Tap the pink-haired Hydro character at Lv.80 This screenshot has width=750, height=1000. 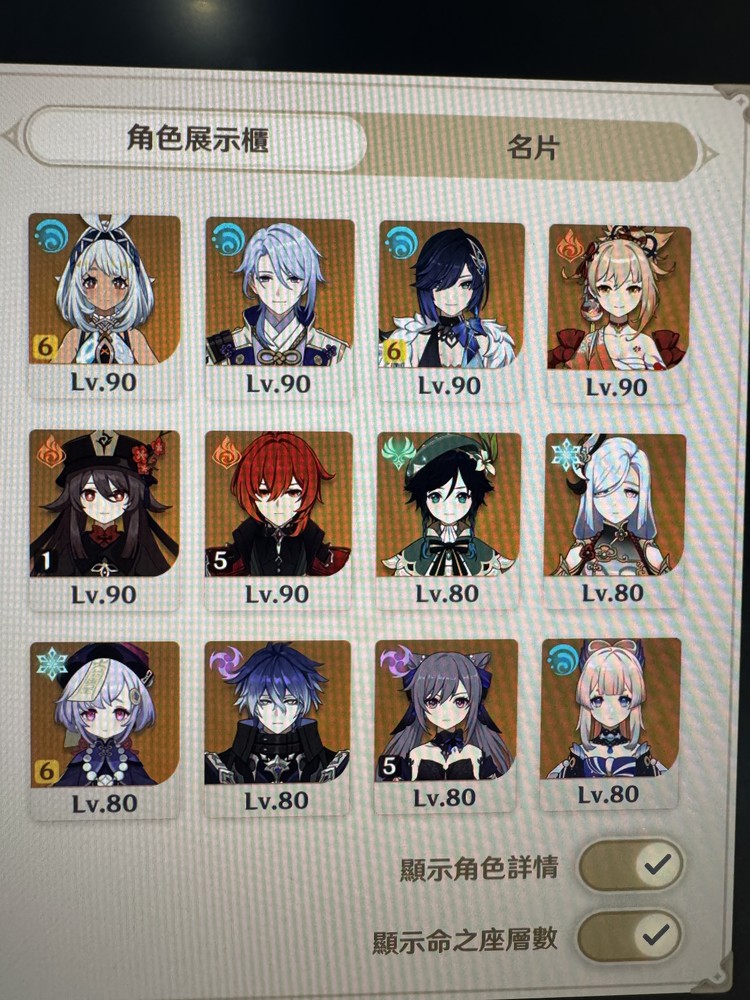tap(610, 710)
